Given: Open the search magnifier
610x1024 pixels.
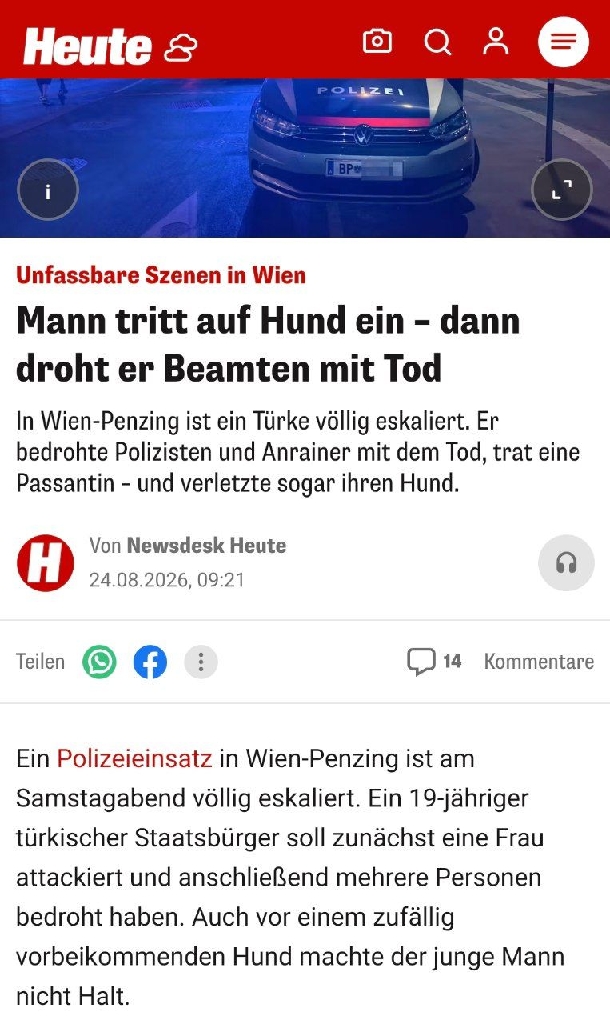Looking at the screenshot, I should [x=438, y=42].
